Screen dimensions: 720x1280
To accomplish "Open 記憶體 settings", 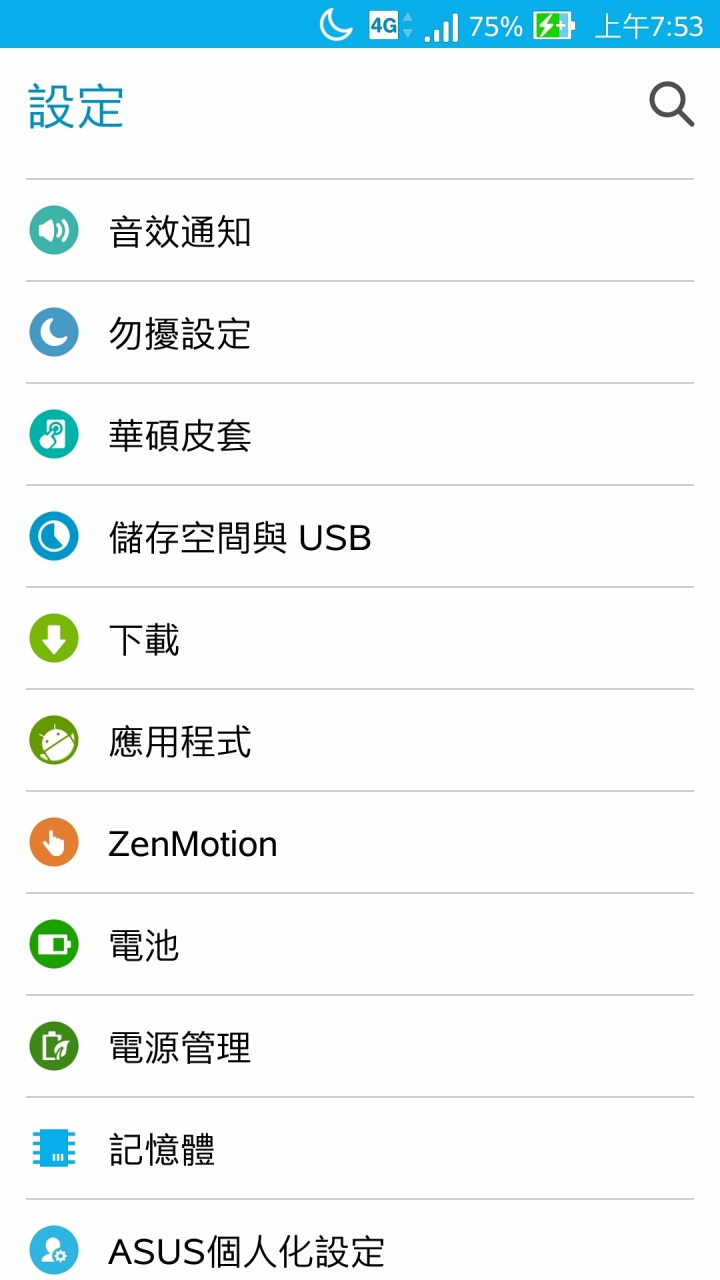I will [x=360, y=1149].
